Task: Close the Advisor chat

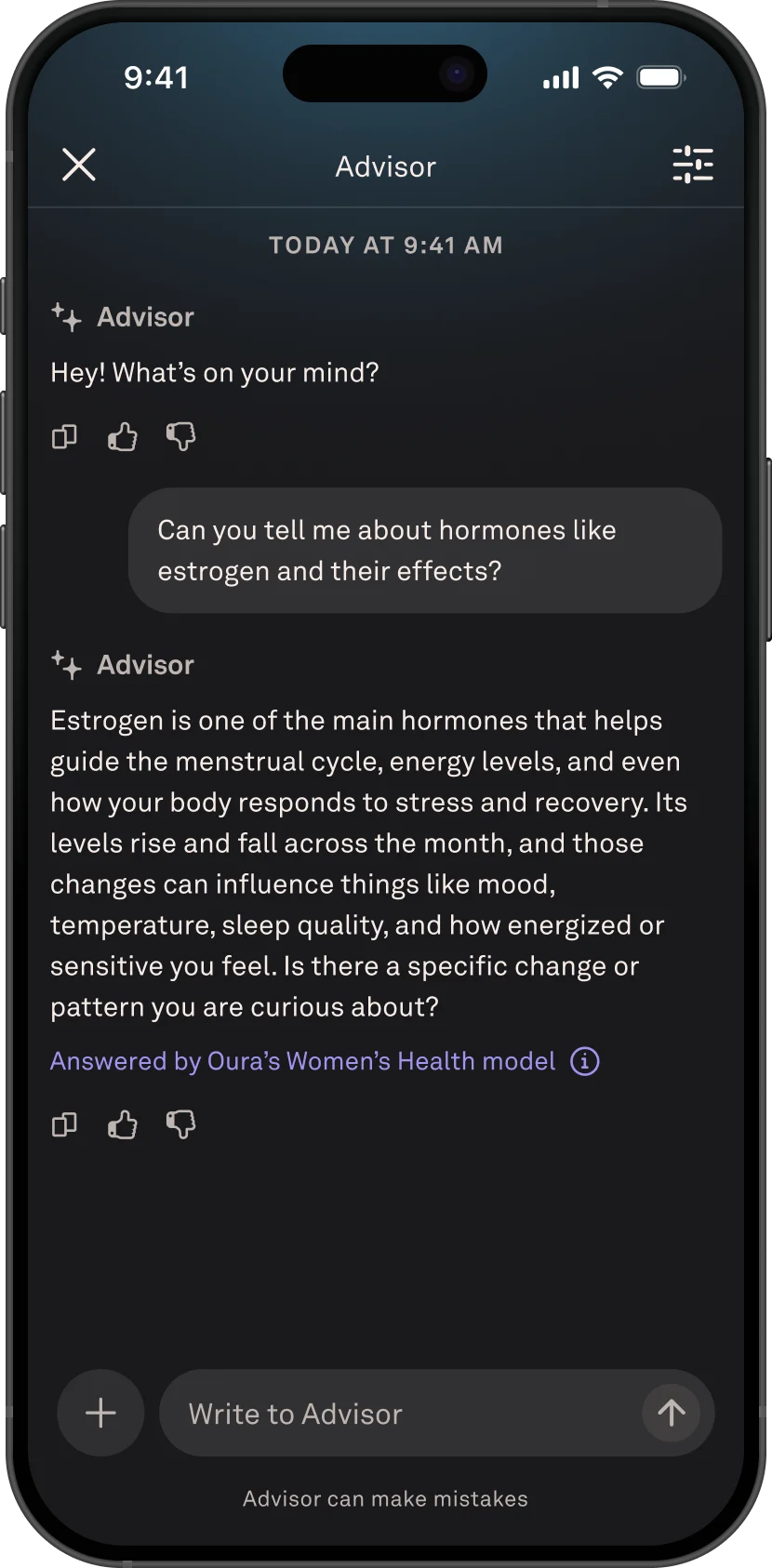Action: click(x=79, y=165)
